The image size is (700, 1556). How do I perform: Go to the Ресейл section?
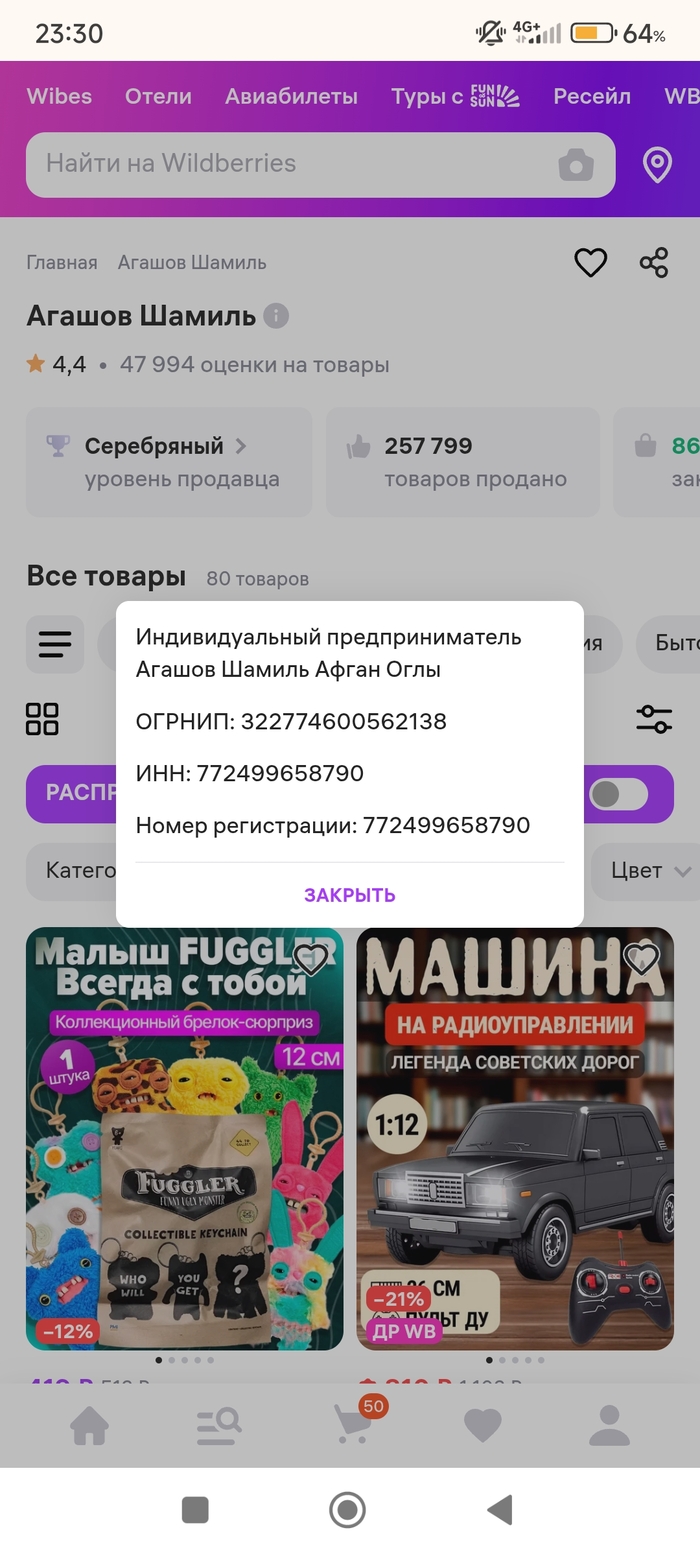pyautogui.click(x=592, y=96)
